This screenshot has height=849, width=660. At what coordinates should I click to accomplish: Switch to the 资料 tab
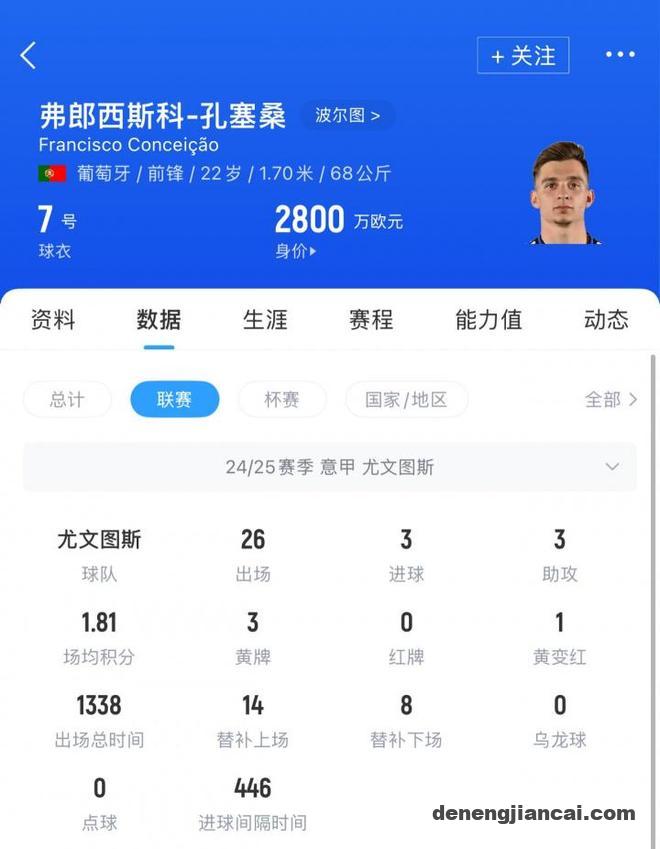53,320
